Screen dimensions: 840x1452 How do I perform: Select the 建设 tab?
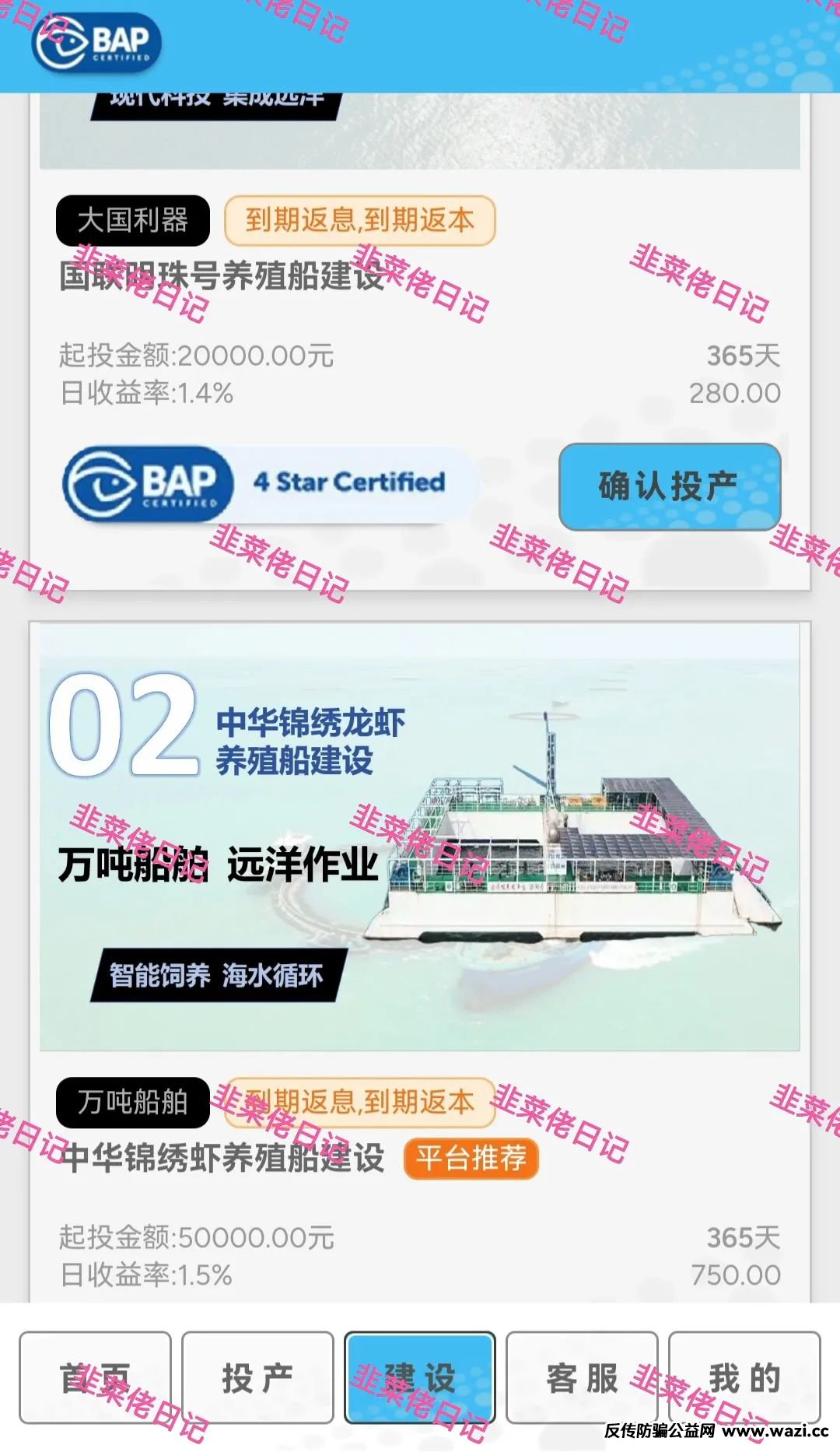pyautogui.click(x=419, y=1377)
